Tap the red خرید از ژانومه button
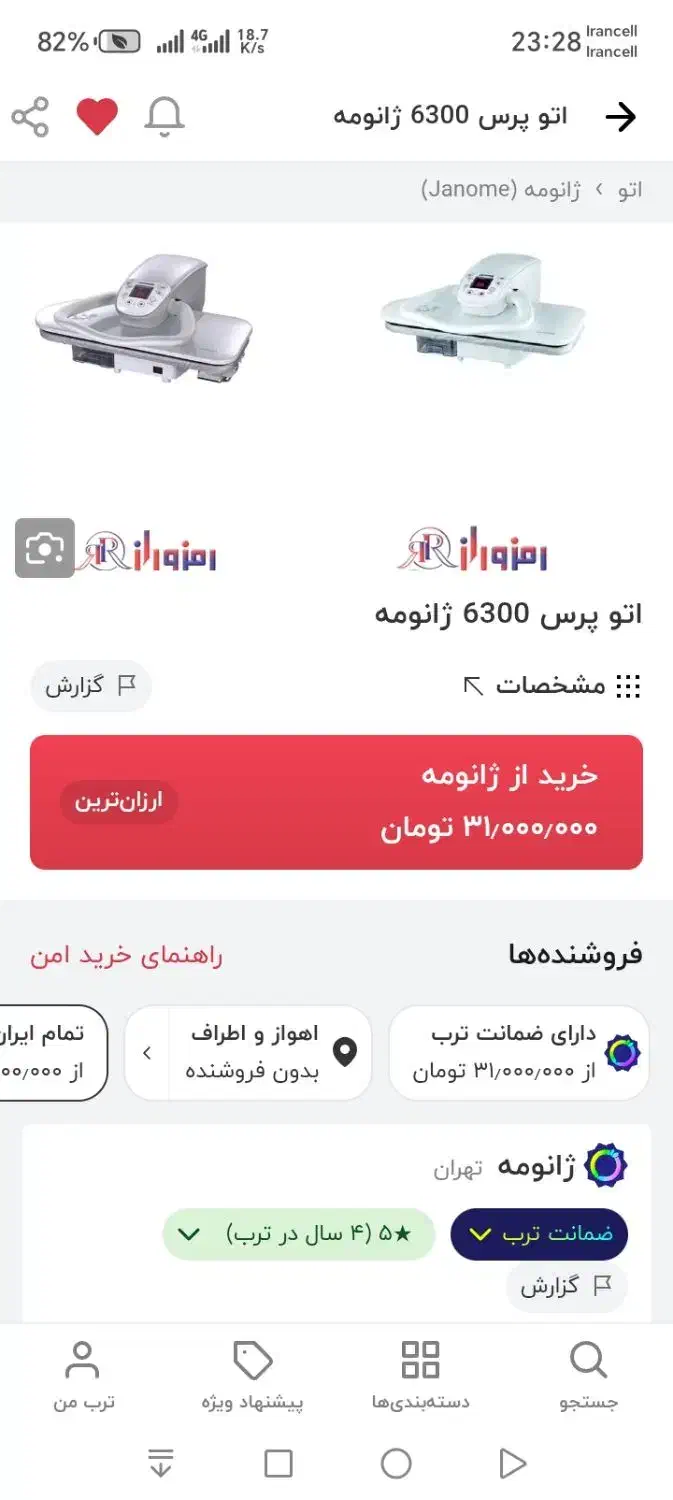 pos(336,802)
